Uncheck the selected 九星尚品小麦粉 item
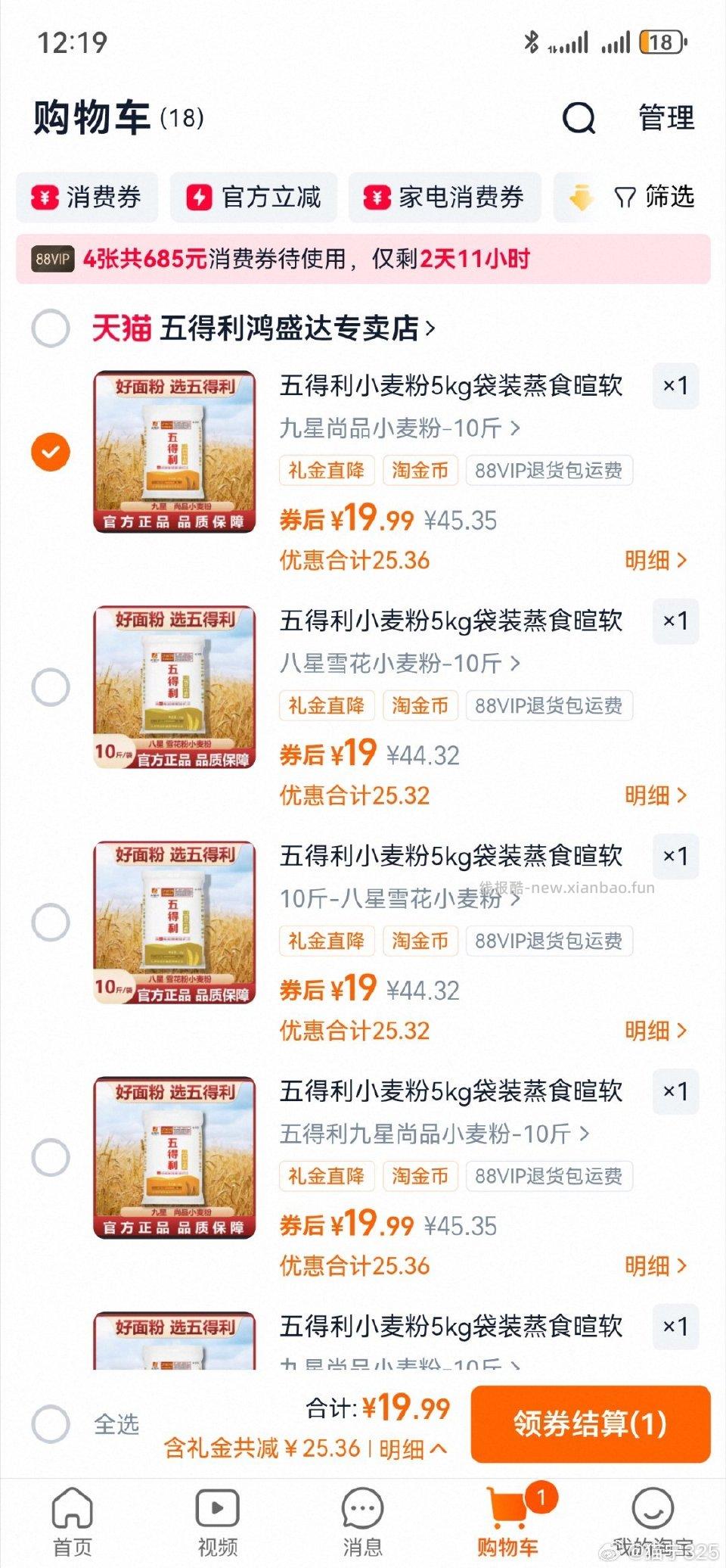This screenshot has height=1568, width=726. click(50, 452)
